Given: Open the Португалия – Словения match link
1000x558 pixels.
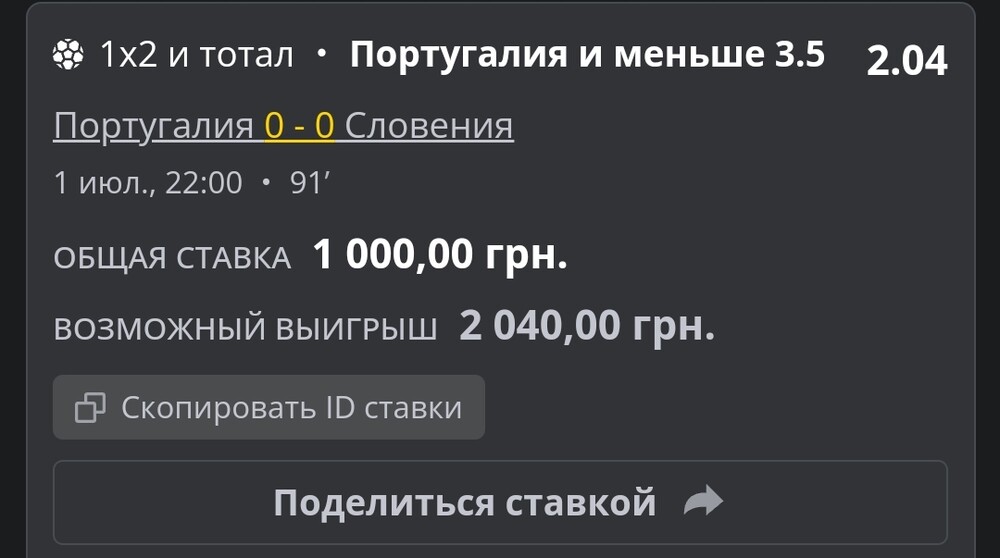Looking at the screenshot, I should 283,127.
